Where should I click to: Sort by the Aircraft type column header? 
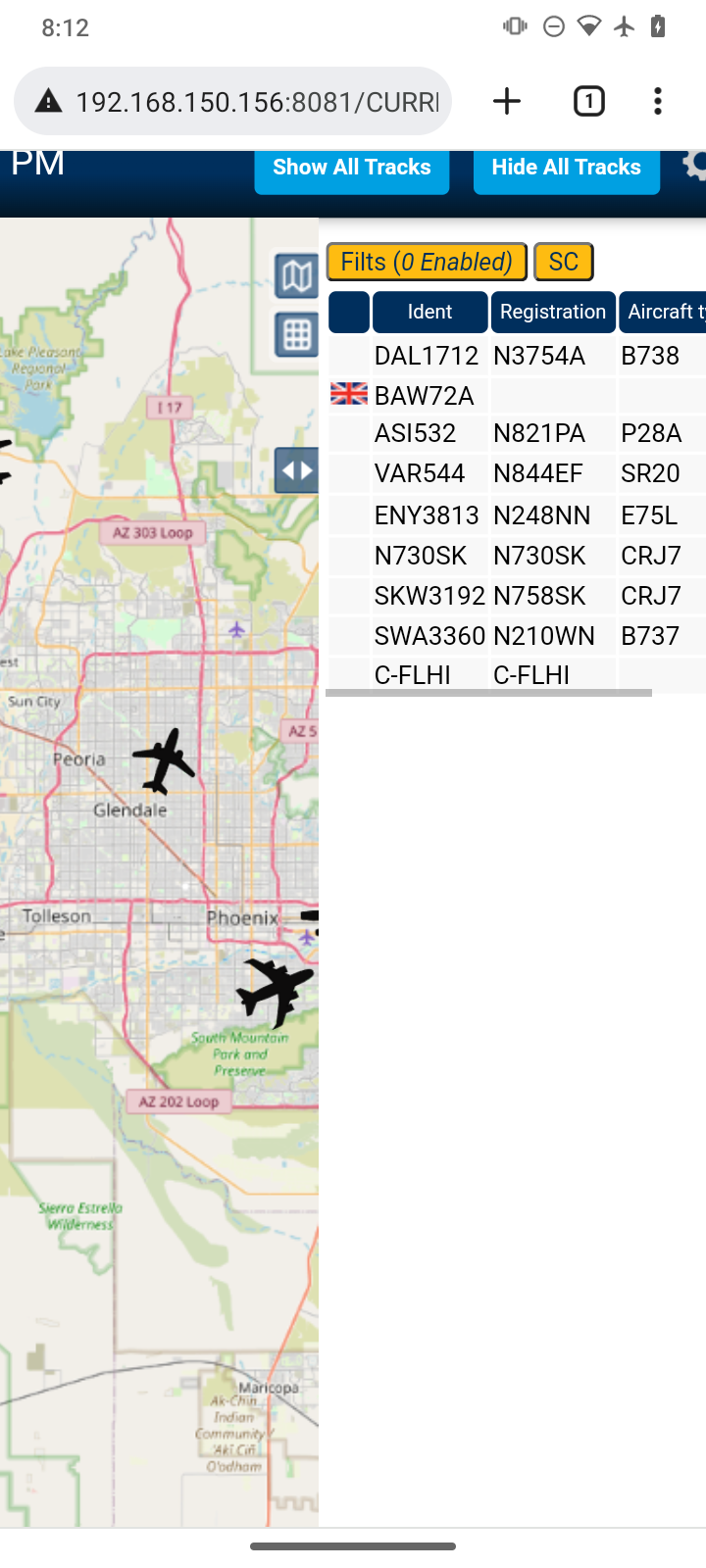point(662,312)
